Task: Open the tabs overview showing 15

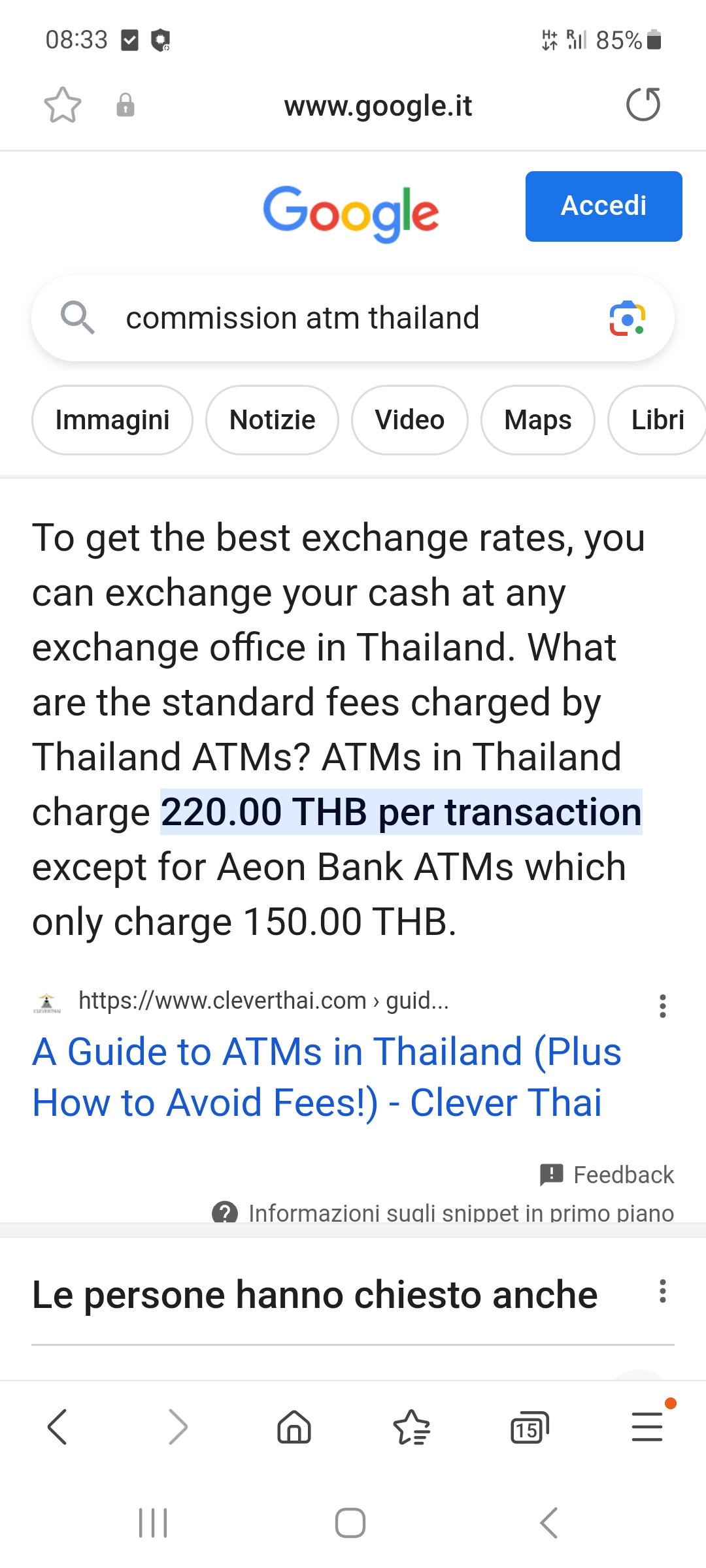Action: pyautogui.click(x=529, y=1427)
